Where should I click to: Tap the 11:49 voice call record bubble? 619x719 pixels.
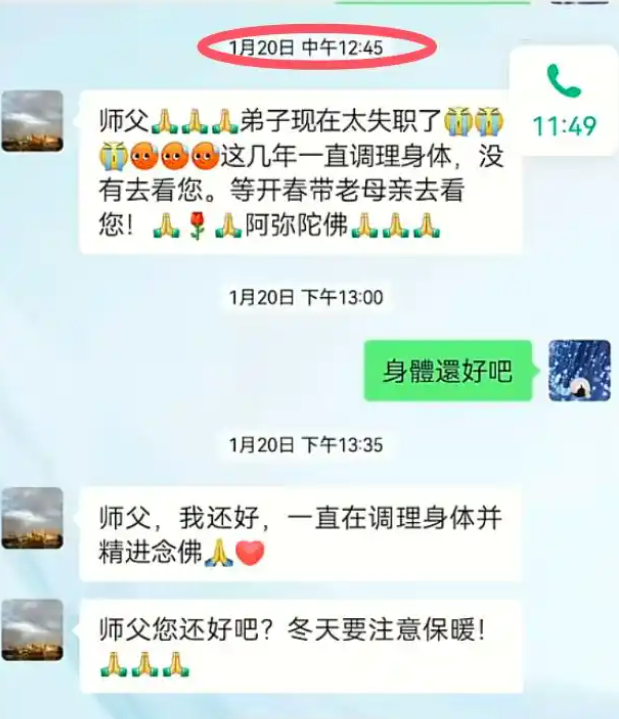point(564,101)
